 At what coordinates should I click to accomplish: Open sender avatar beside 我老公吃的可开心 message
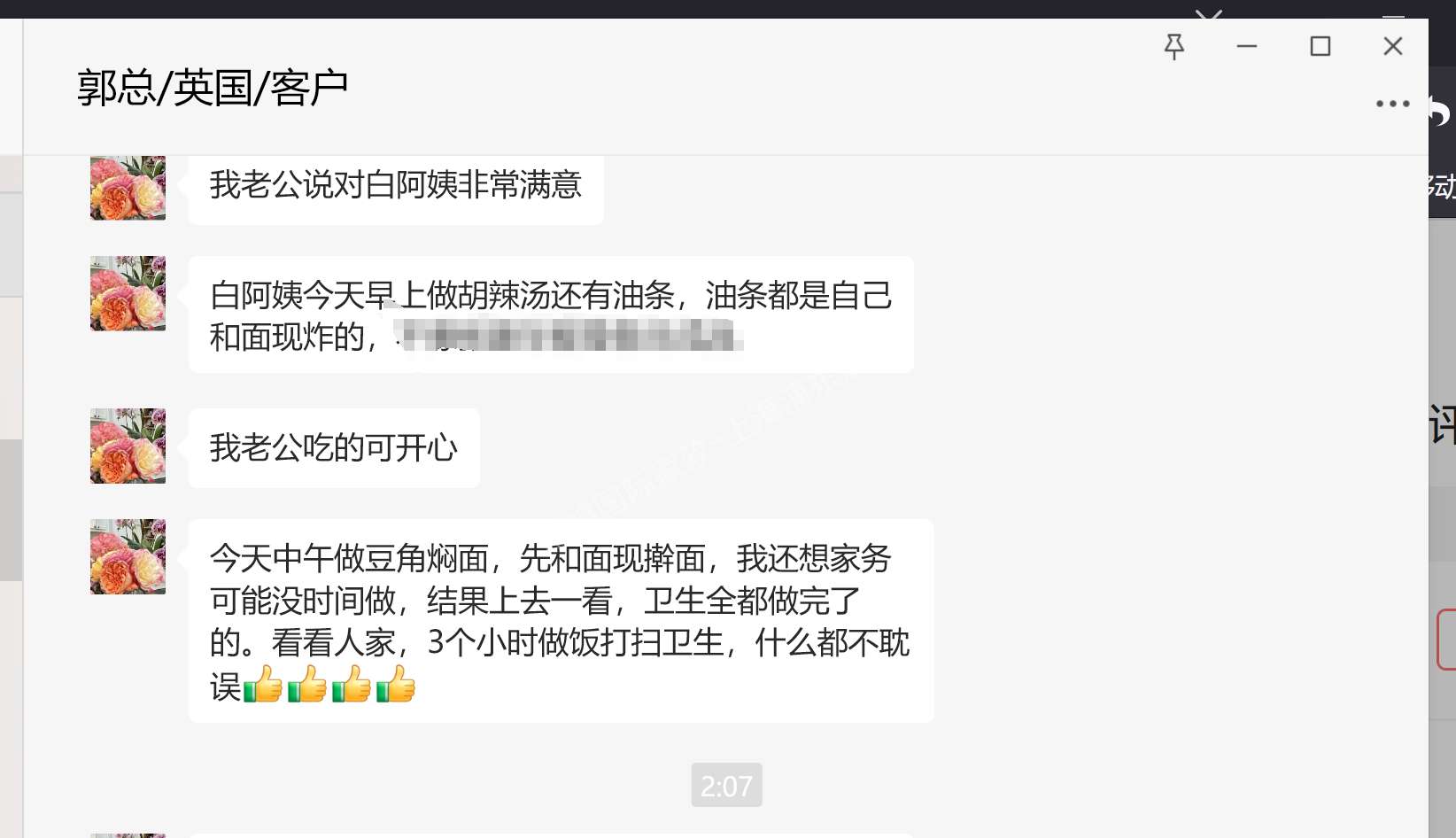point(128,446)
